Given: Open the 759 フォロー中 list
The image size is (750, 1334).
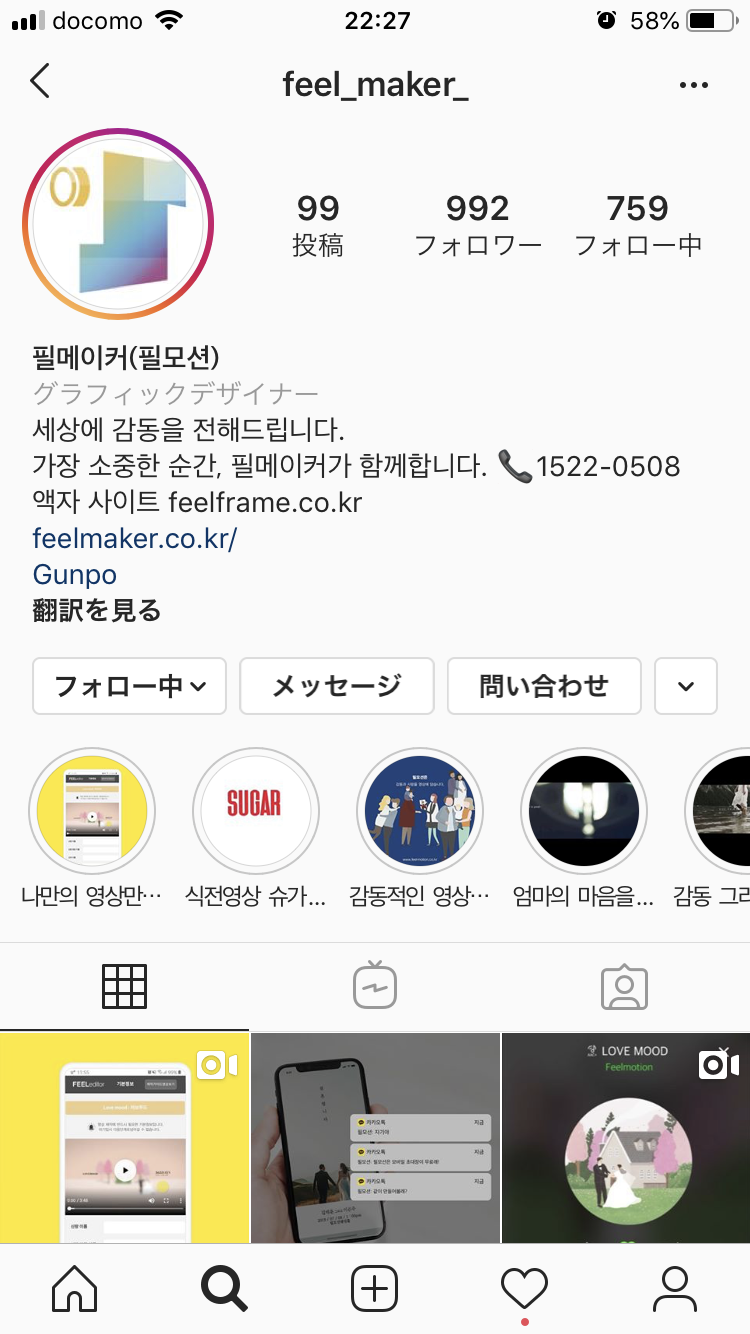Looking at the screenshot, I should pyautogui.click(x=638, y=224).
